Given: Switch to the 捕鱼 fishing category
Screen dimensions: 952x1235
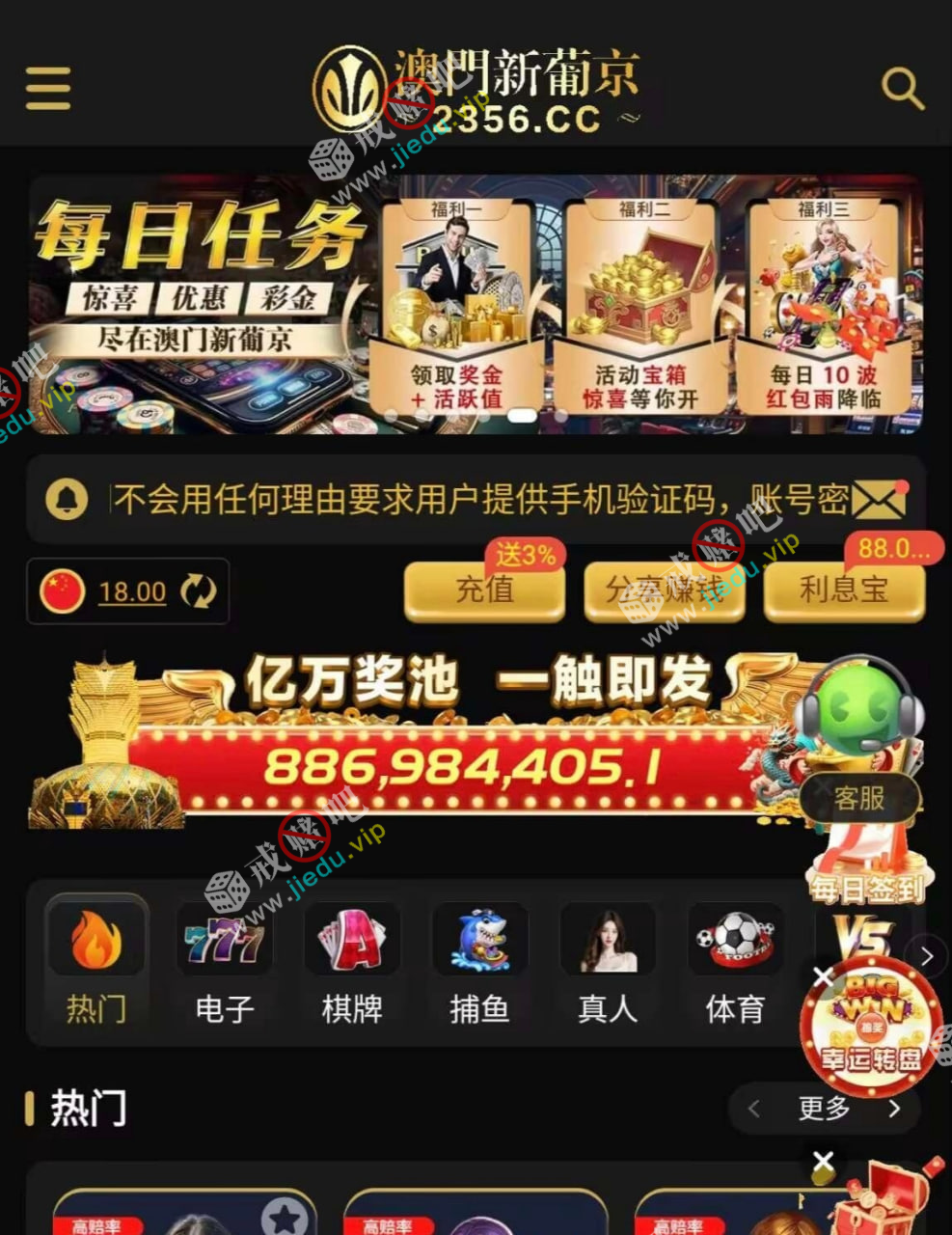Looking at the screenshot, I should 479,968.
